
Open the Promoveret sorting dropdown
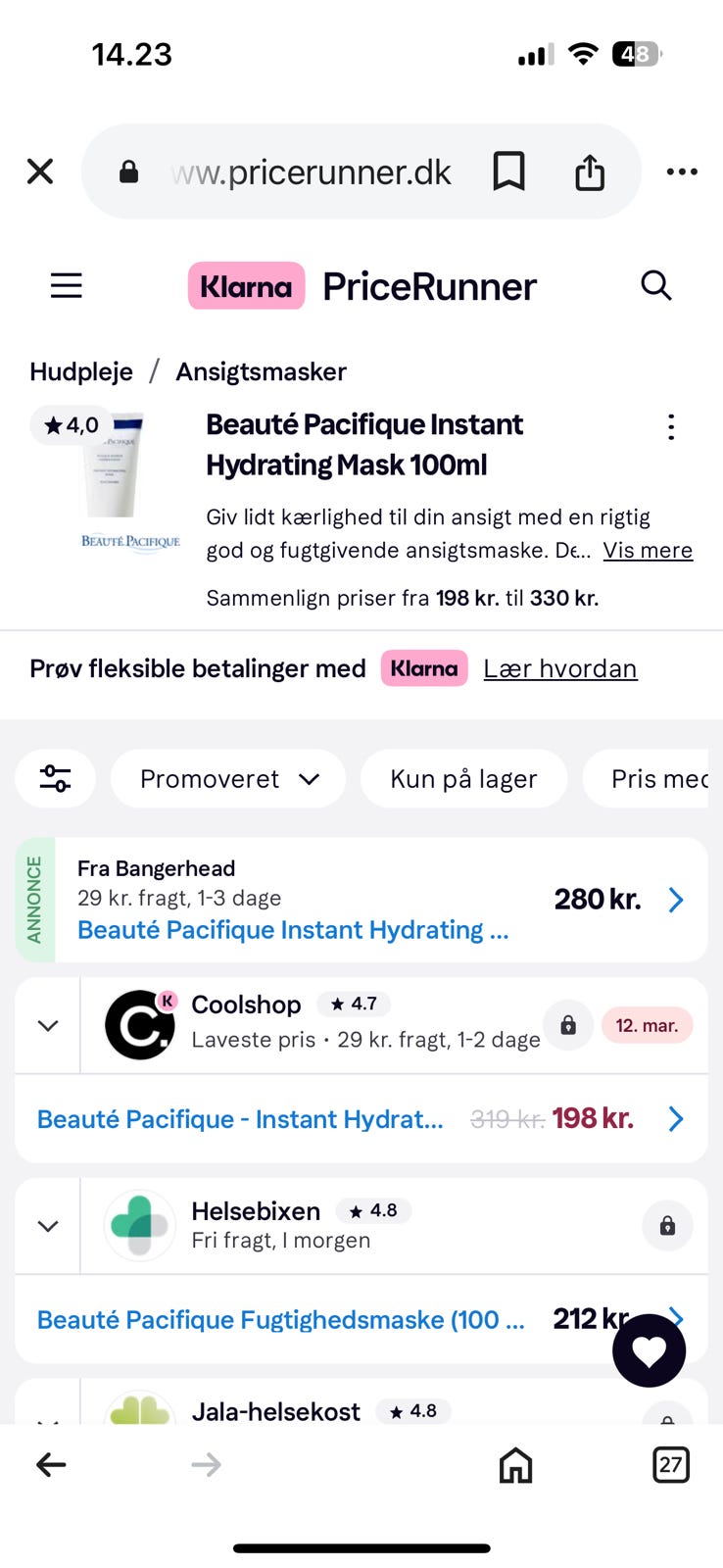point(228,778)
